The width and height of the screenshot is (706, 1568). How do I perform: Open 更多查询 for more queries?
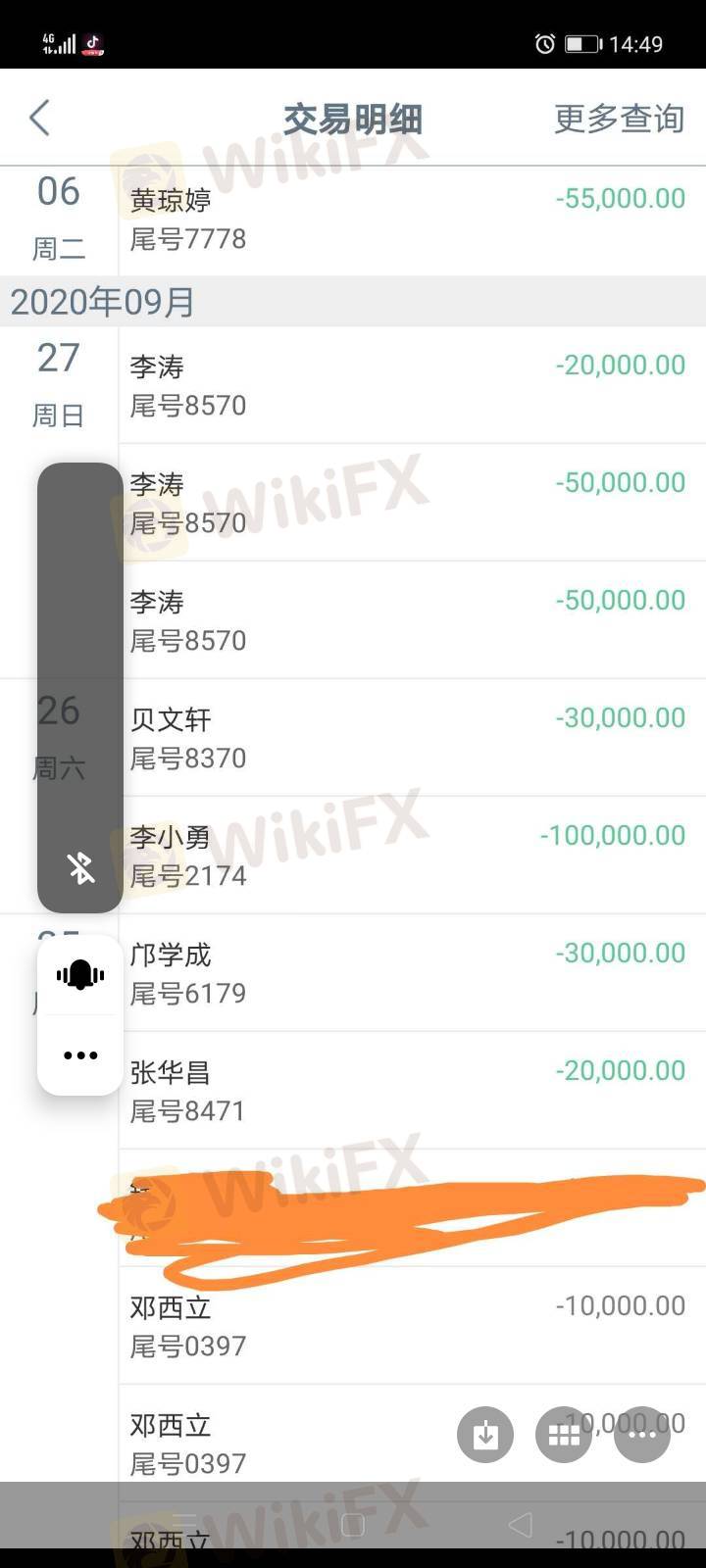tap(619, 119)
